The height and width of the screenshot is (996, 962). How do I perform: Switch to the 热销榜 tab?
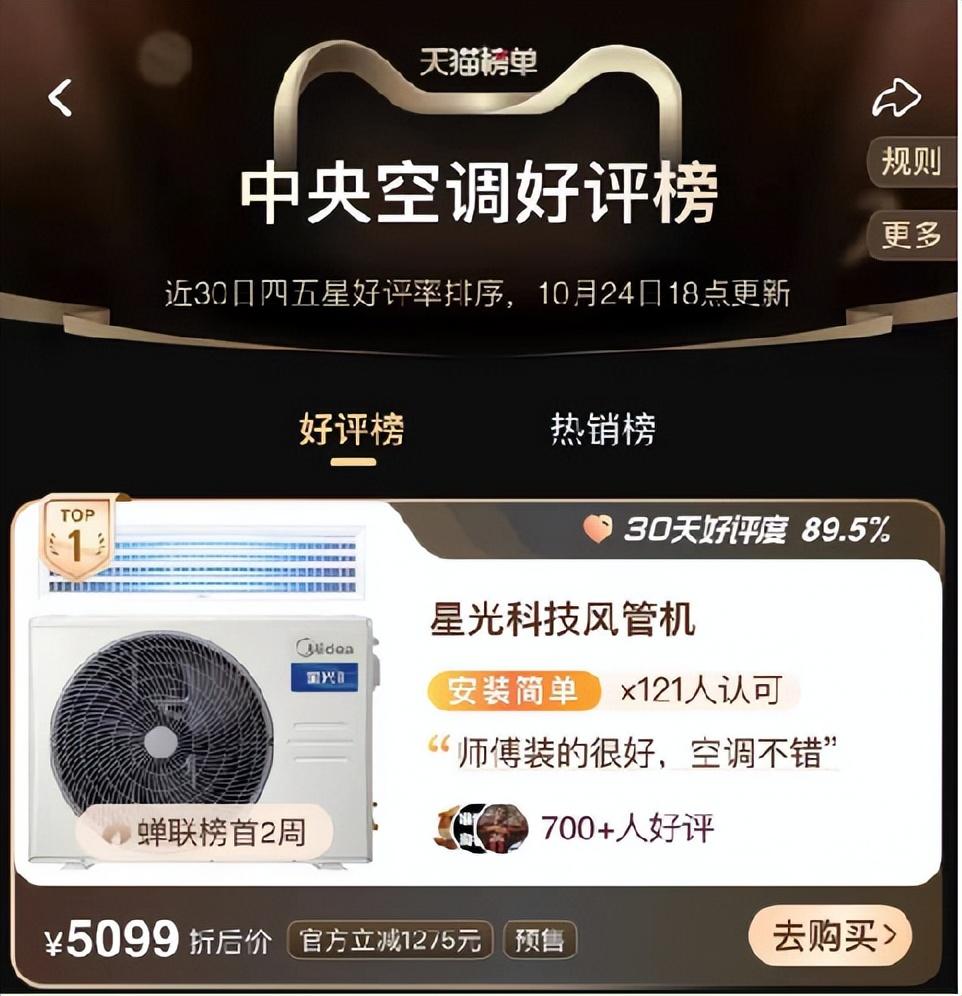click(x=603, y=430)
